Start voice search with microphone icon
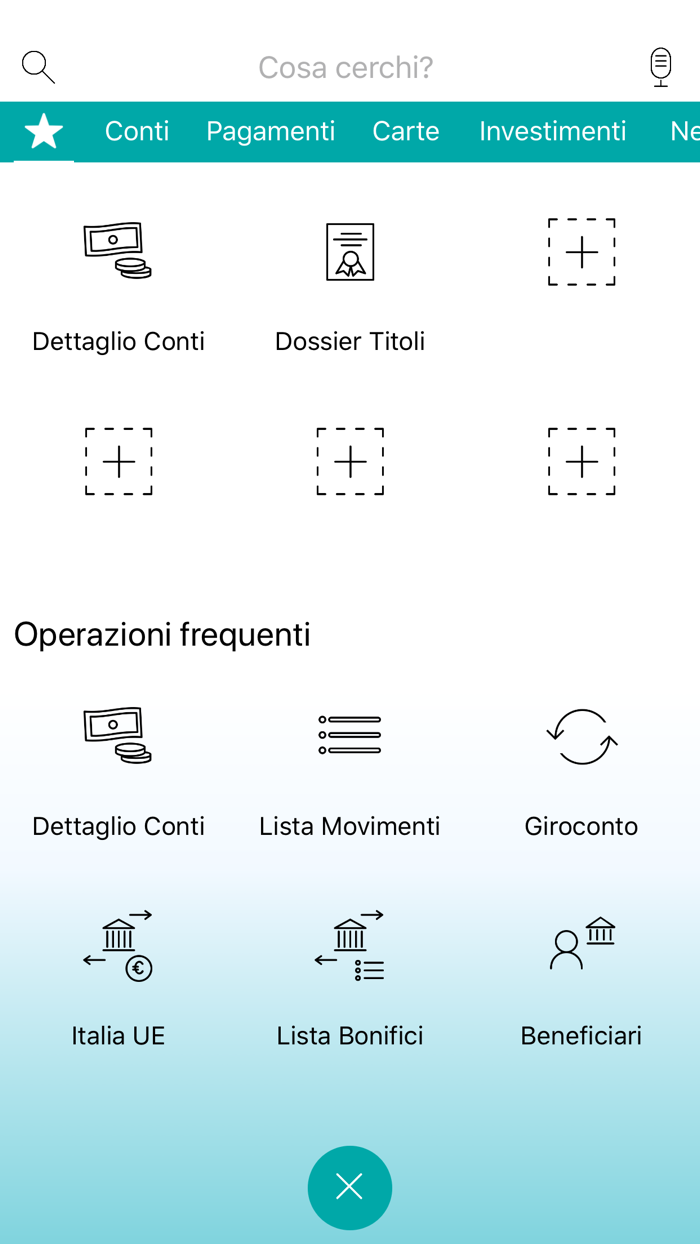This screenshot has height=1244, width=700. coord(660,67)
